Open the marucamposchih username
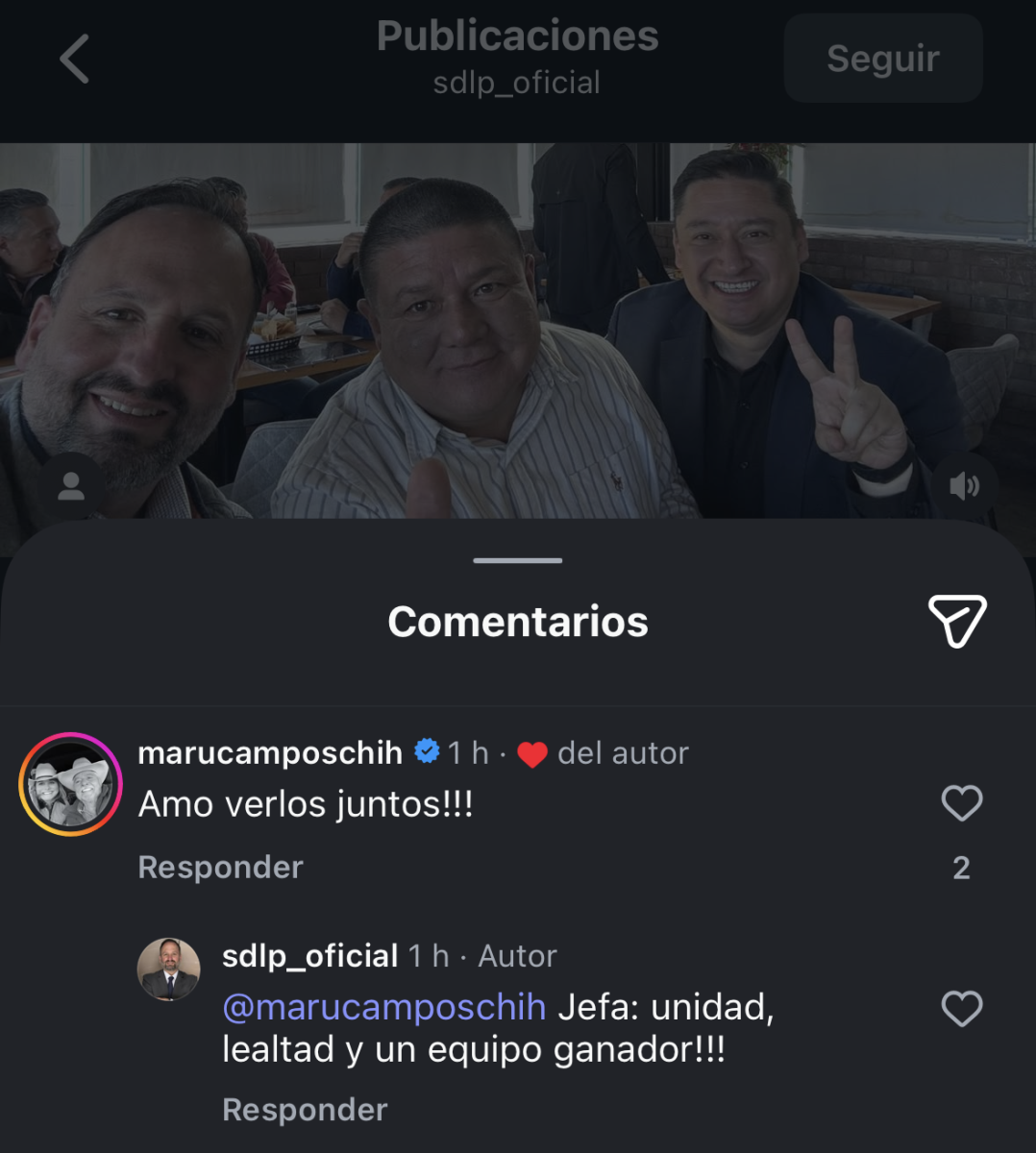This screenshot has height=1153, width=1036. [270, 753]
